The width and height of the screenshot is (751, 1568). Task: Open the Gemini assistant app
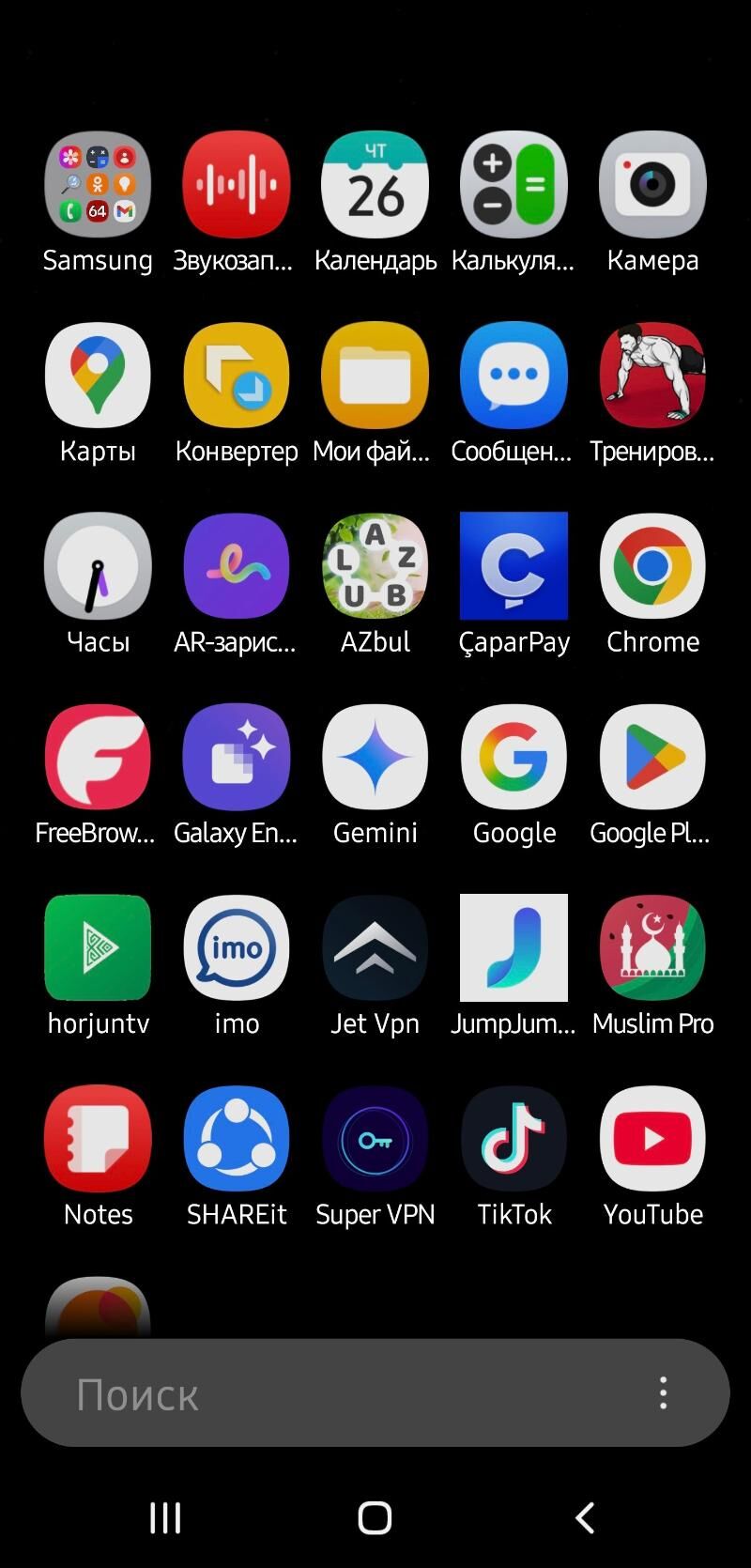coord(375,757)
